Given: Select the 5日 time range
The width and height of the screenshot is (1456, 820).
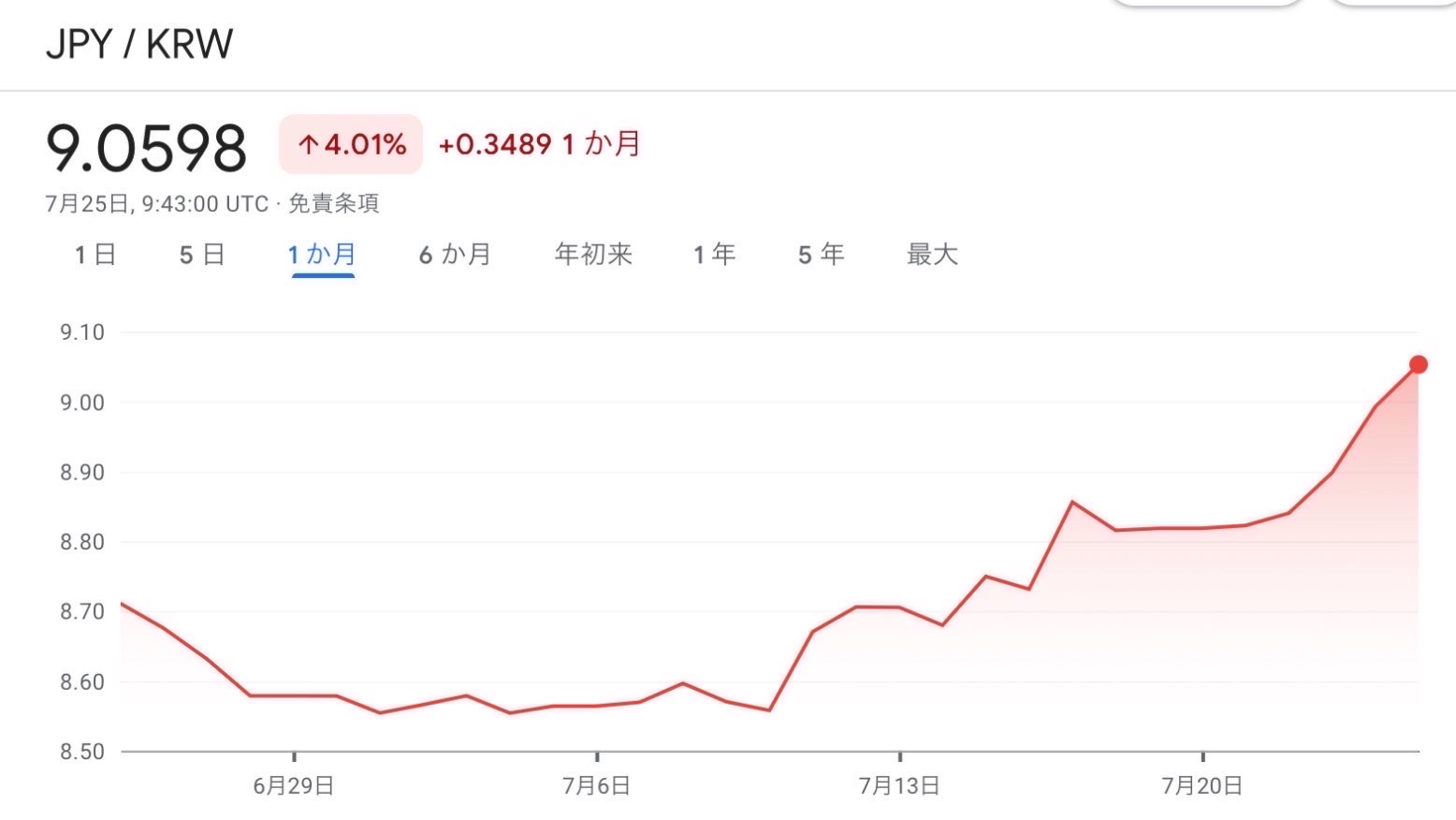Looking at the screenshot, I should (201, 255).
